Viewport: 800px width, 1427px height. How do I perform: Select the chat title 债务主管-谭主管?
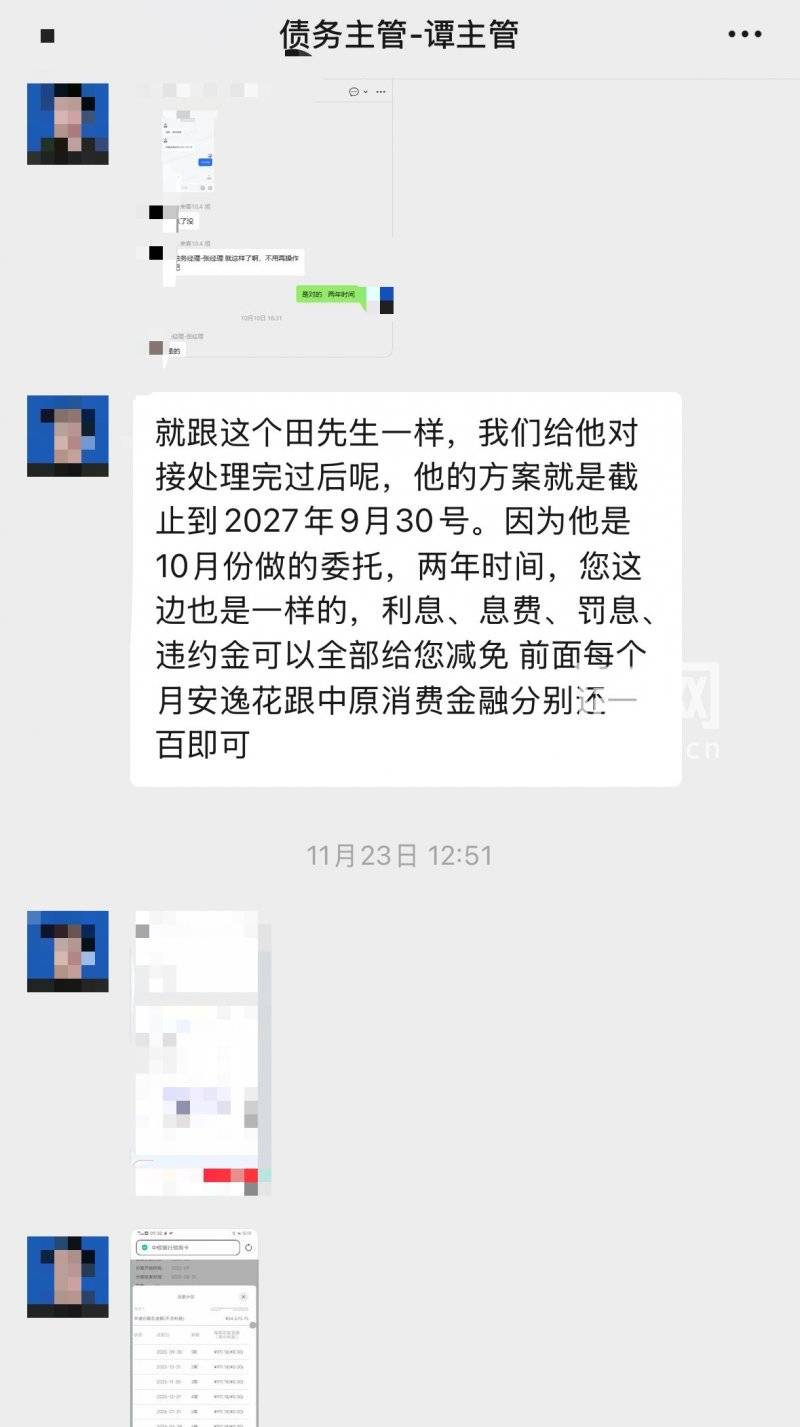pos(400,33)
